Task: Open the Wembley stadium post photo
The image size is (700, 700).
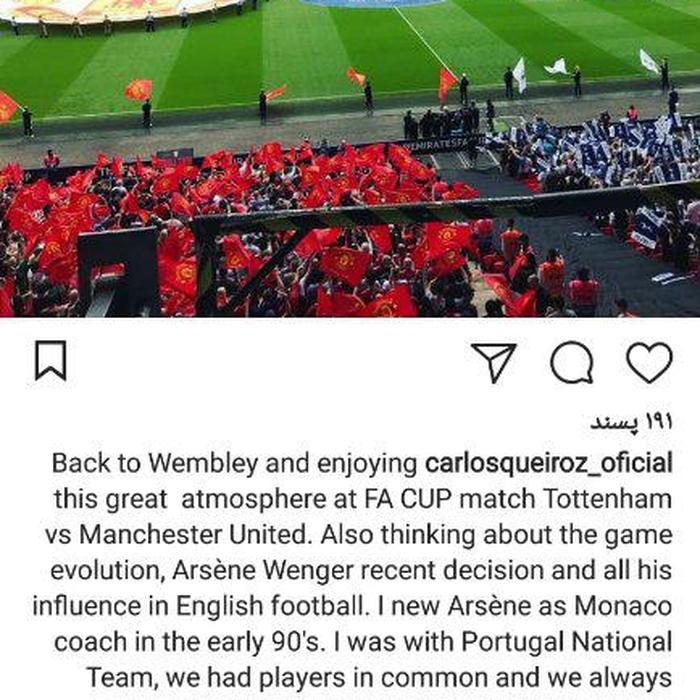Action: 350,158
